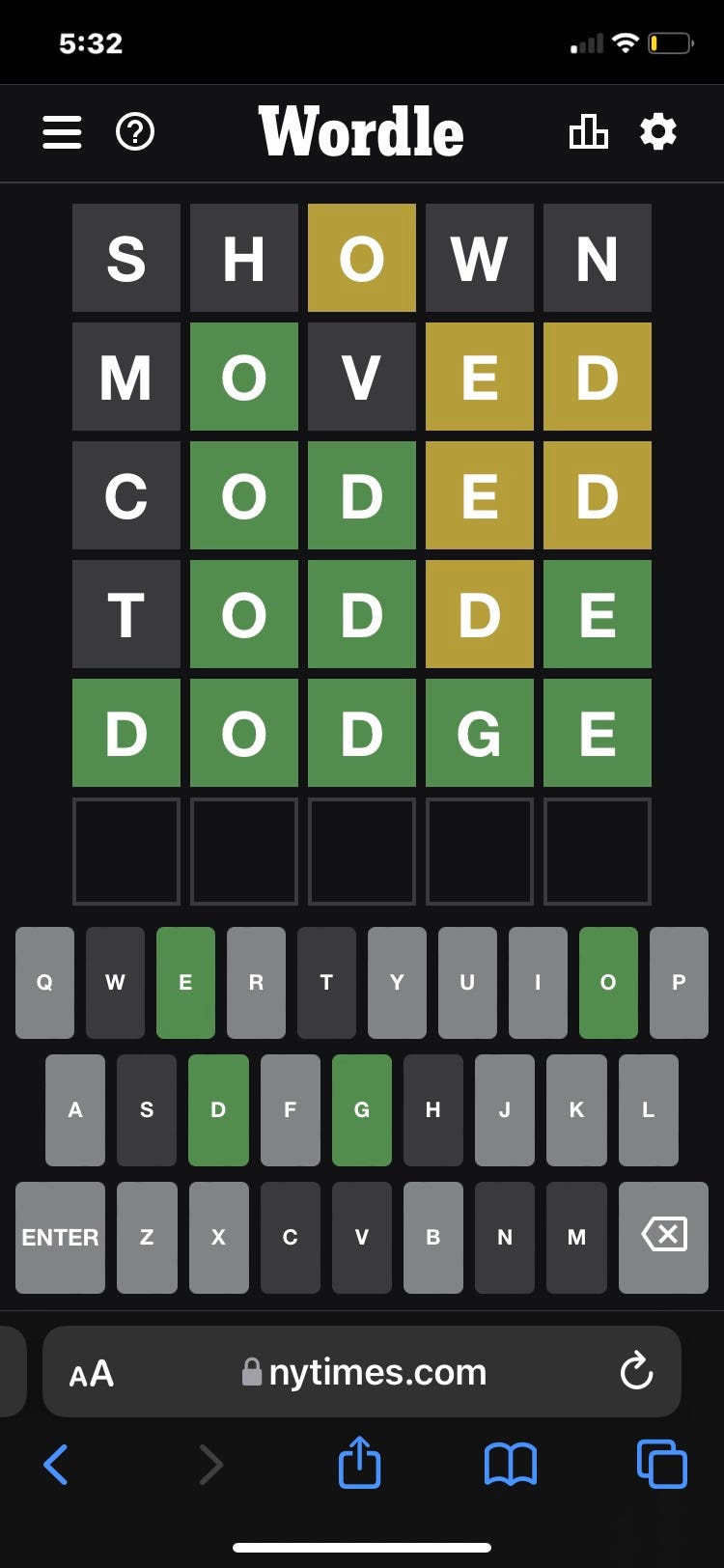
Task: Open the settings gear
Action: pos(658,132)
